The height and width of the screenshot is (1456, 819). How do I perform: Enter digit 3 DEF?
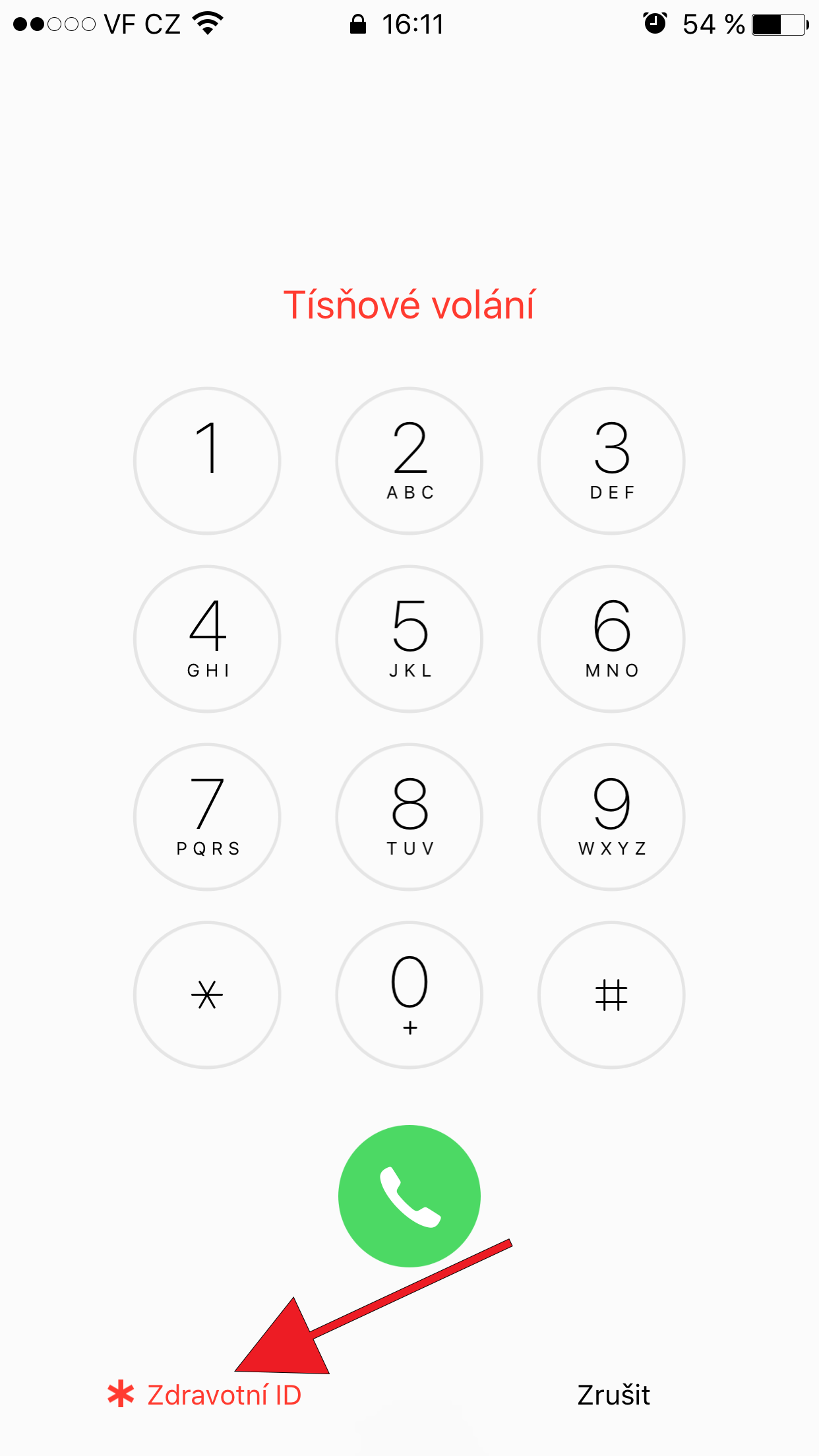click(611, 460)
